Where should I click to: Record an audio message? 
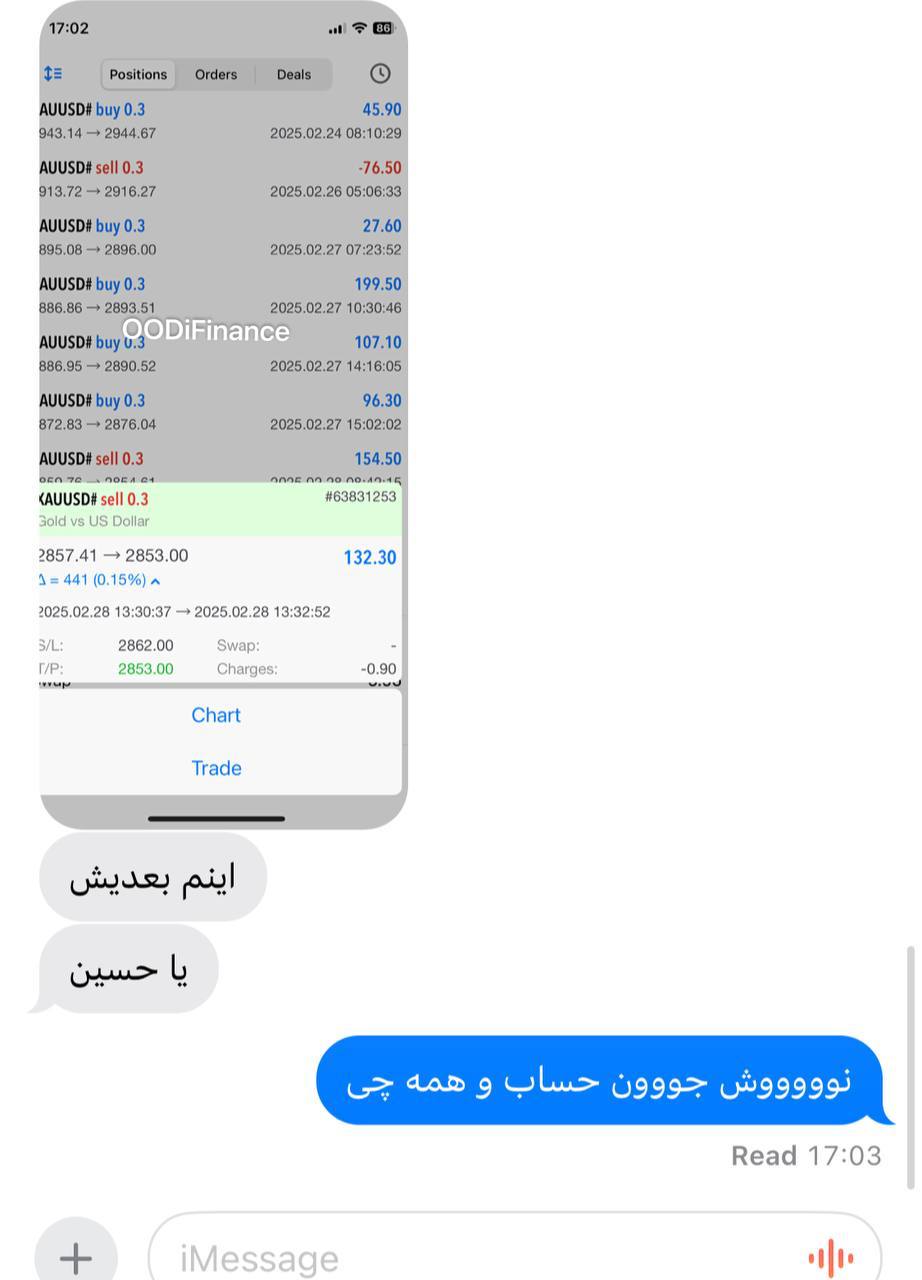click(x=830, y=1257)
